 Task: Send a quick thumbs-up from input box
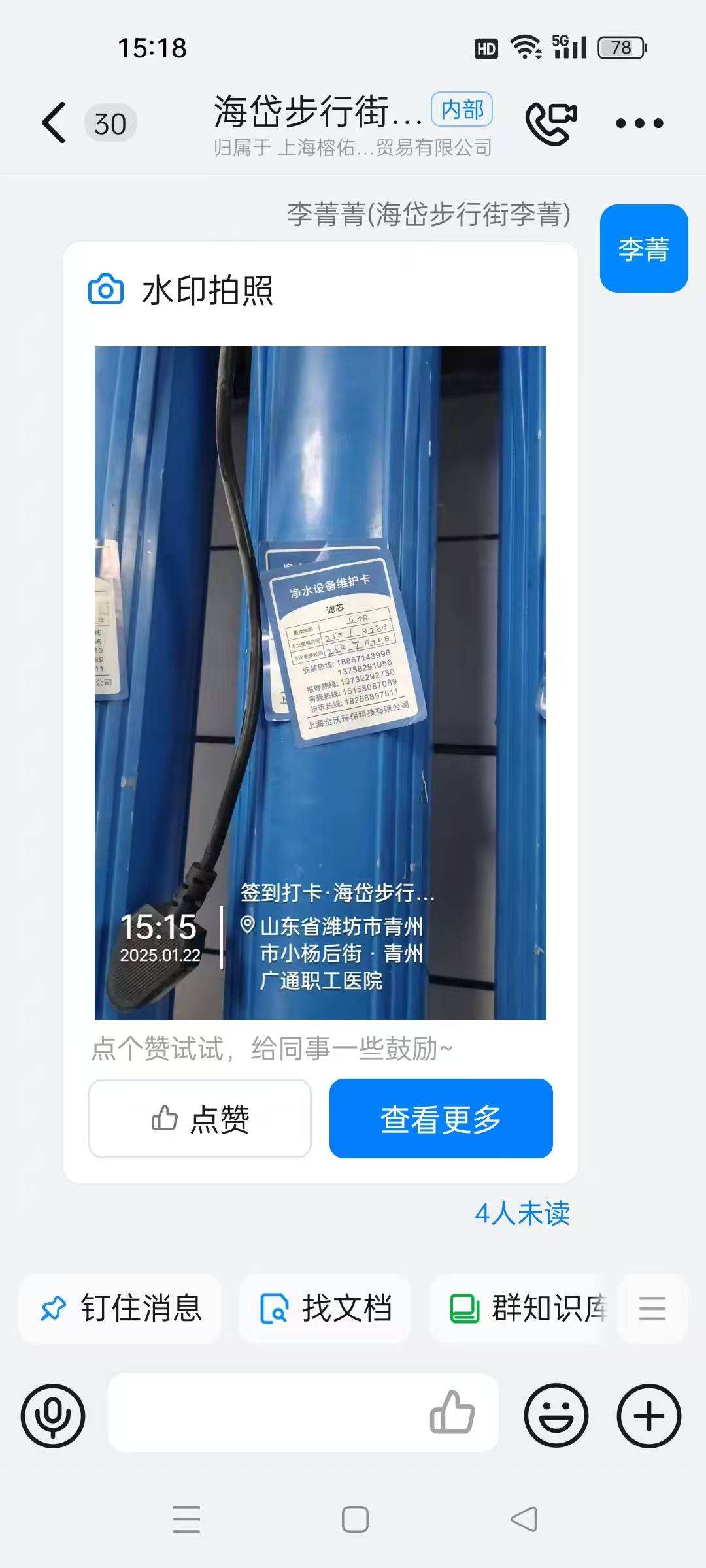tap(452, 1413)
